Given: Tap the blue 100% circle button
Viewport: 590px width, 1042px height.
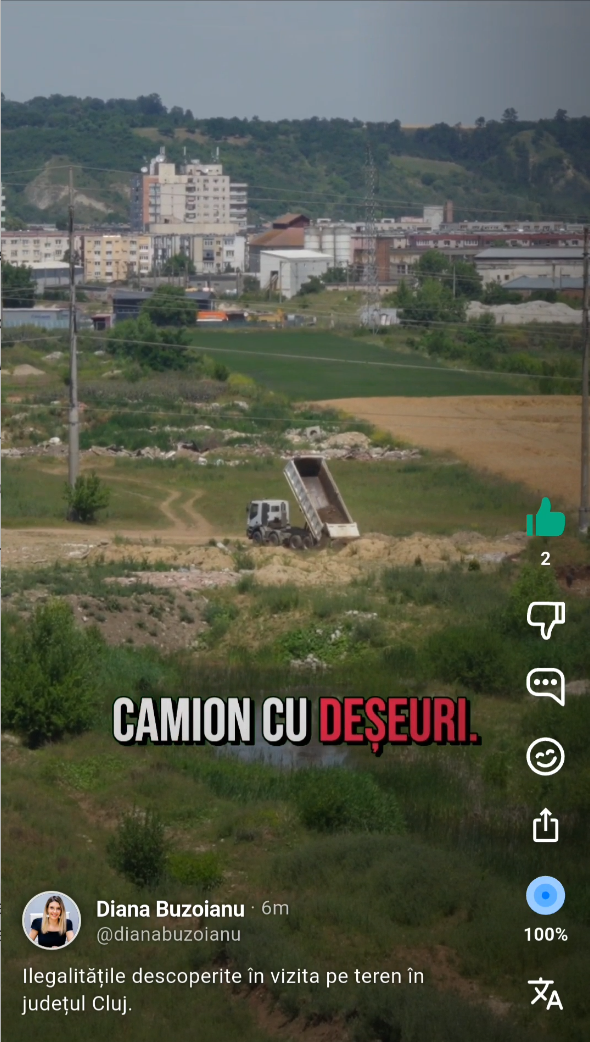Looking at the screenshot, I should click(x=545, y=896).
